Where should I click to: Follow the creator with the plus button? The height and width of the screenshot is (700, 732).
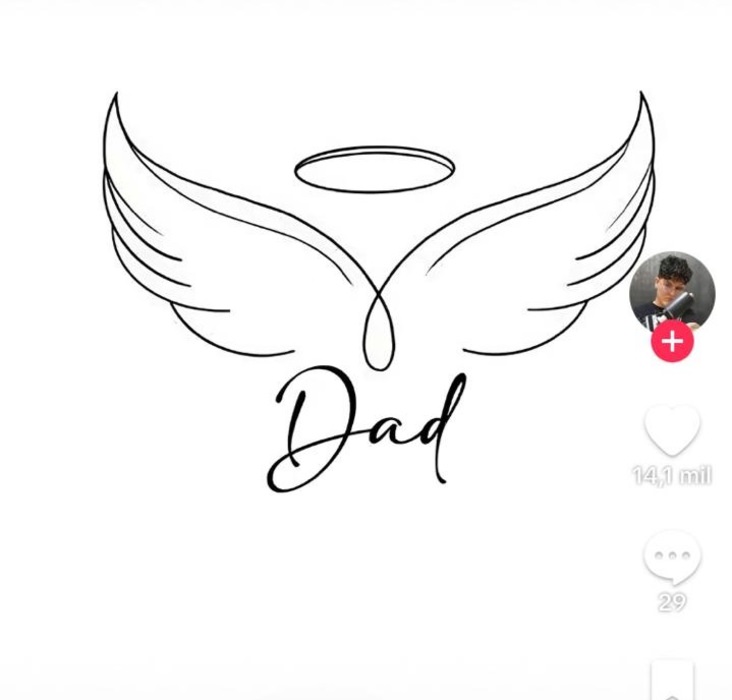[x=672, y=342]
